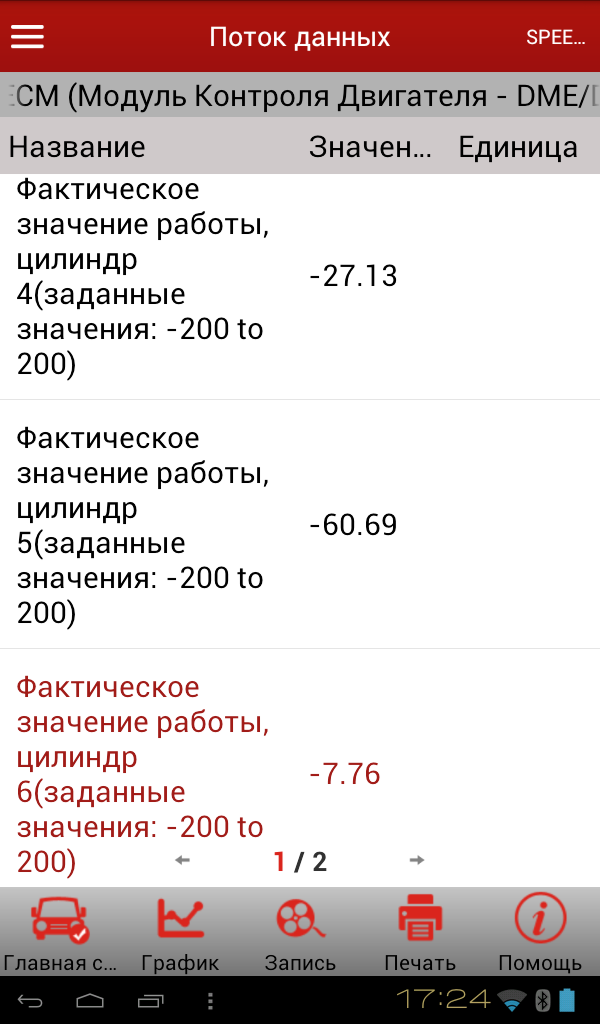This screenshot has height=1024, width=600.
Task: Open the hamburger menu
Action: (28, 37)
